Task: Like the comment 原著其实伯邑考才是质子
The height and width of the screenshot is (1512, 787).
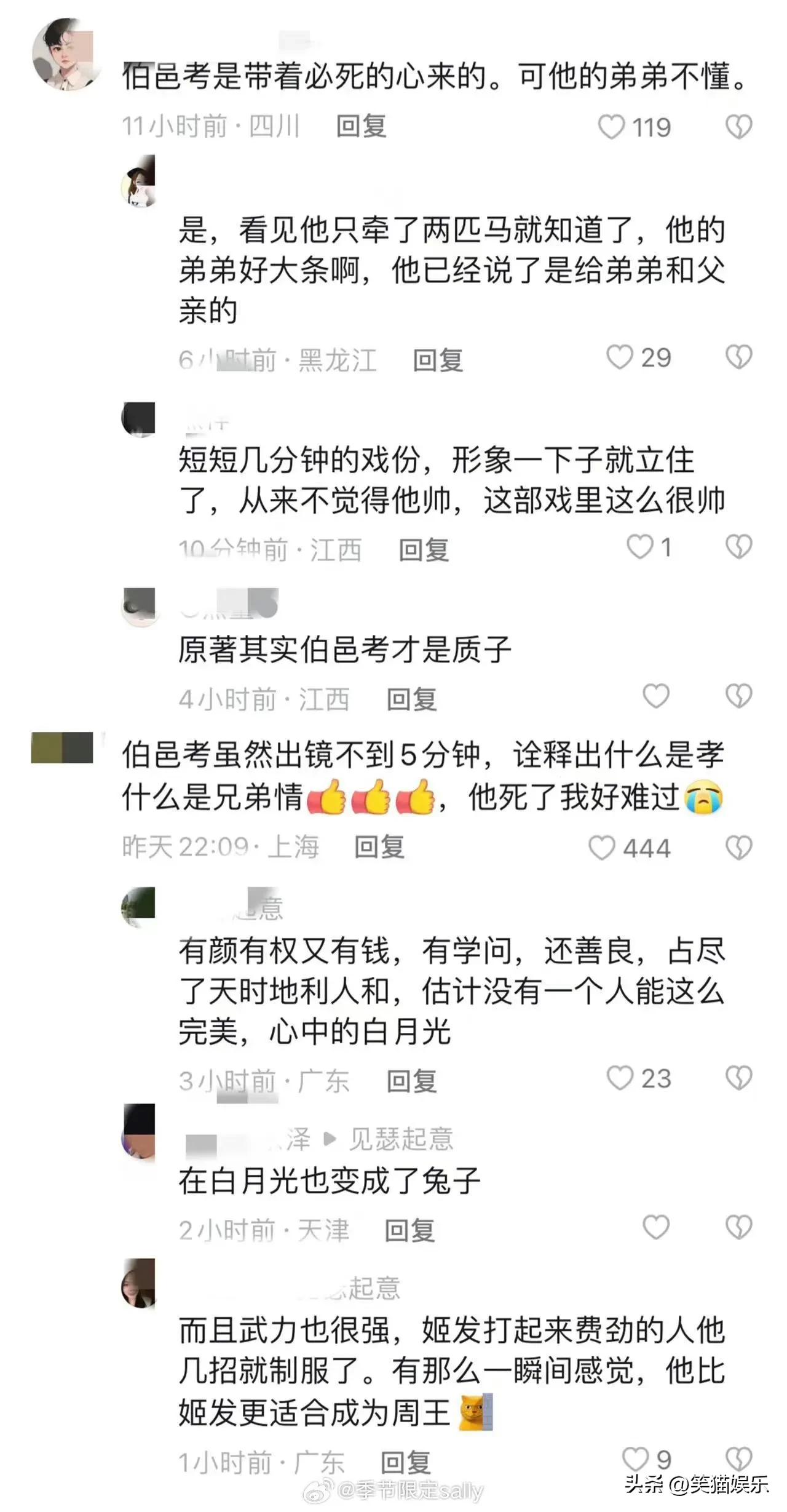Action: click(655, 696)
